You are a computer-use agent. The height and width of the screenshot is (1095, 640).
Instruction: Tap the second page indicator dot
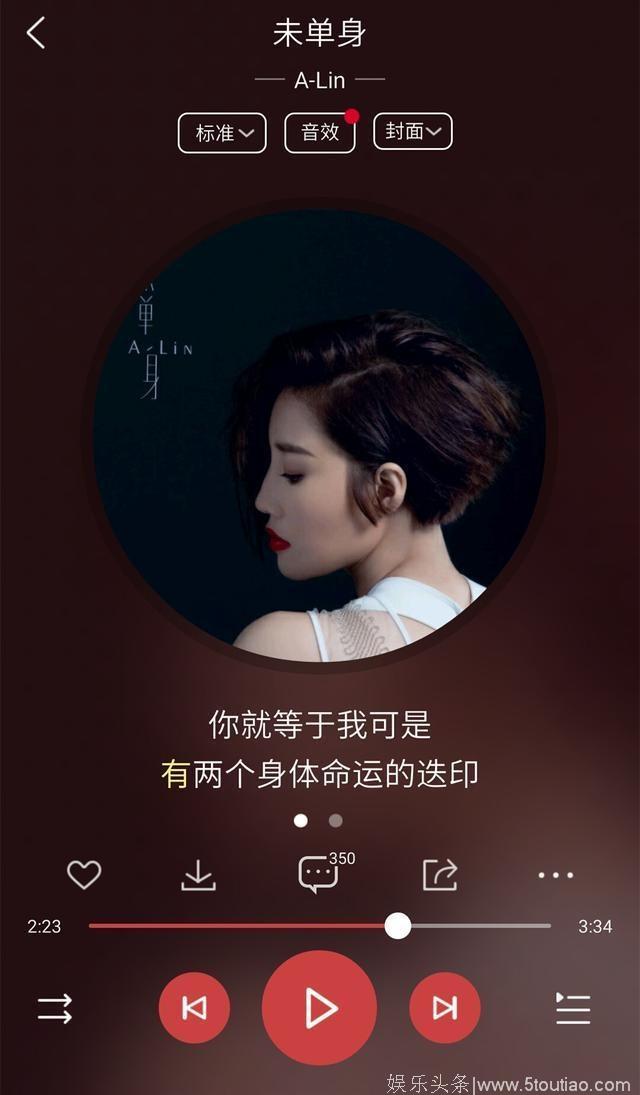pyautogui.click(x=336, y=821)
